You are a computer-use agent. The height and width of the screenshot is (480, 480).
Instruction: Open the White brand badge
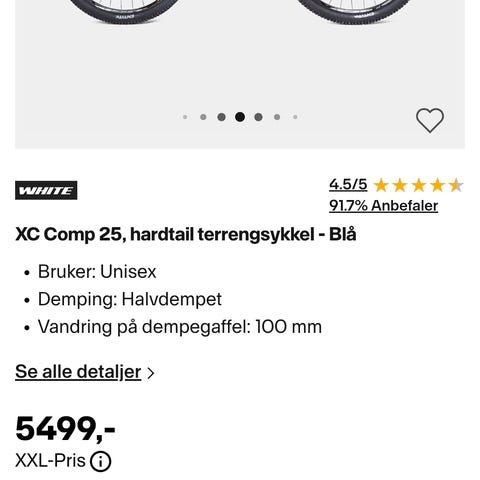click(x=46, y=190)
